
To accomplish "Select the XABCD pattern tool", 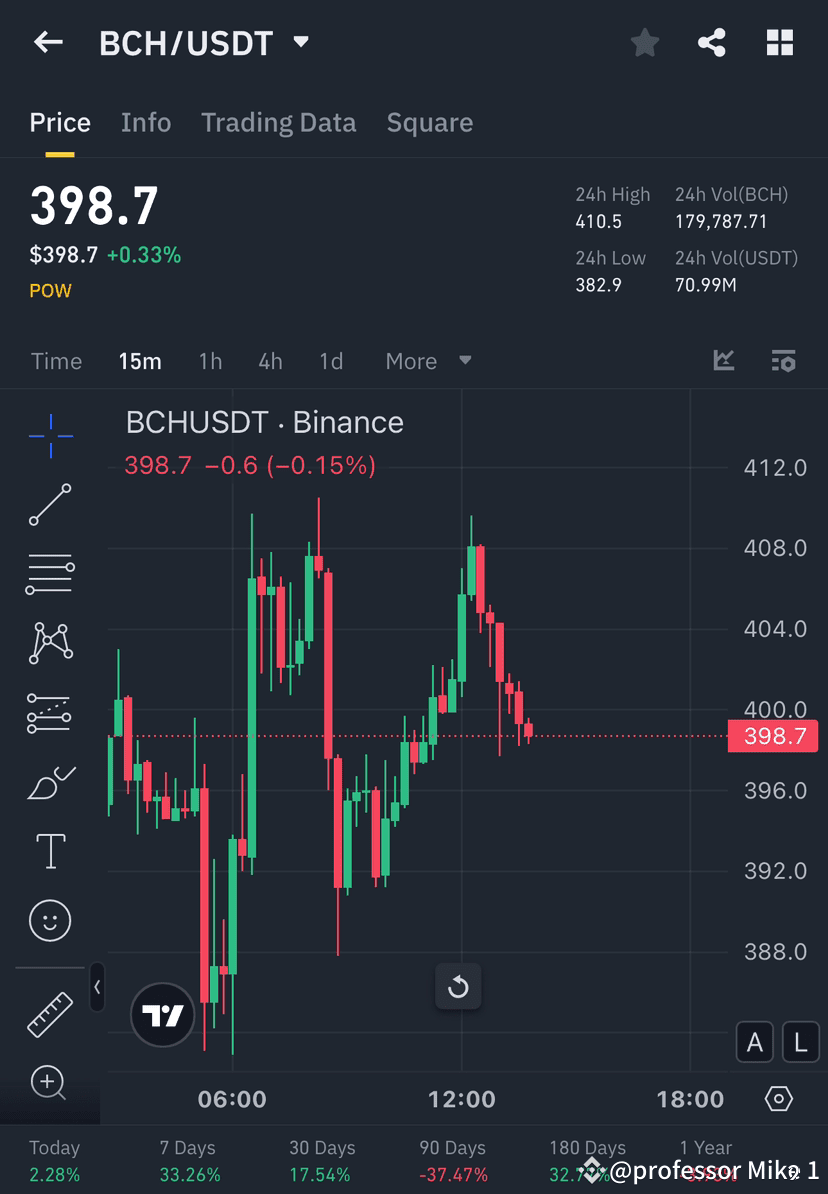I will click(50, 643).
